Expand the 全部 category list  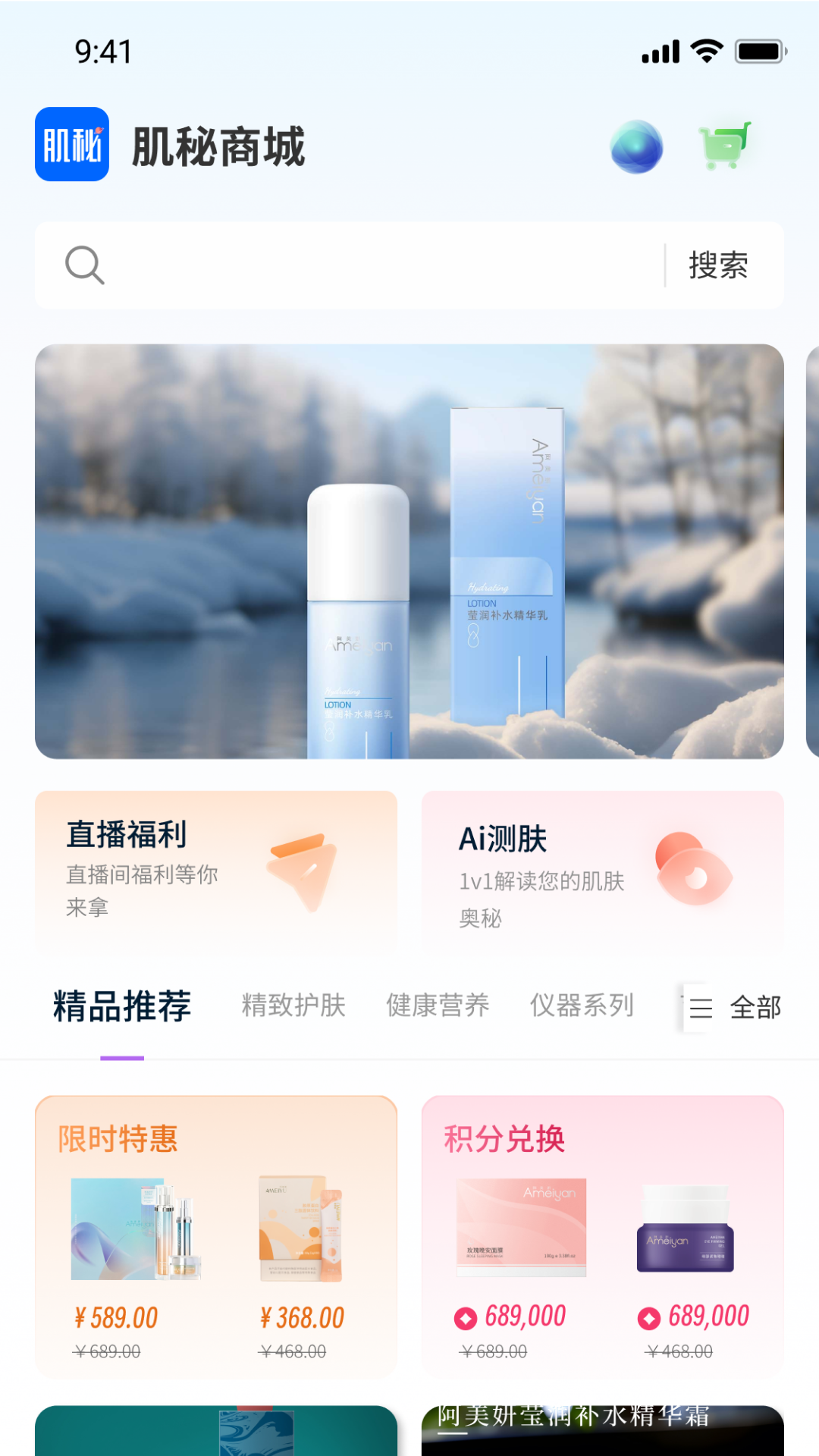tap(755, 1007)
